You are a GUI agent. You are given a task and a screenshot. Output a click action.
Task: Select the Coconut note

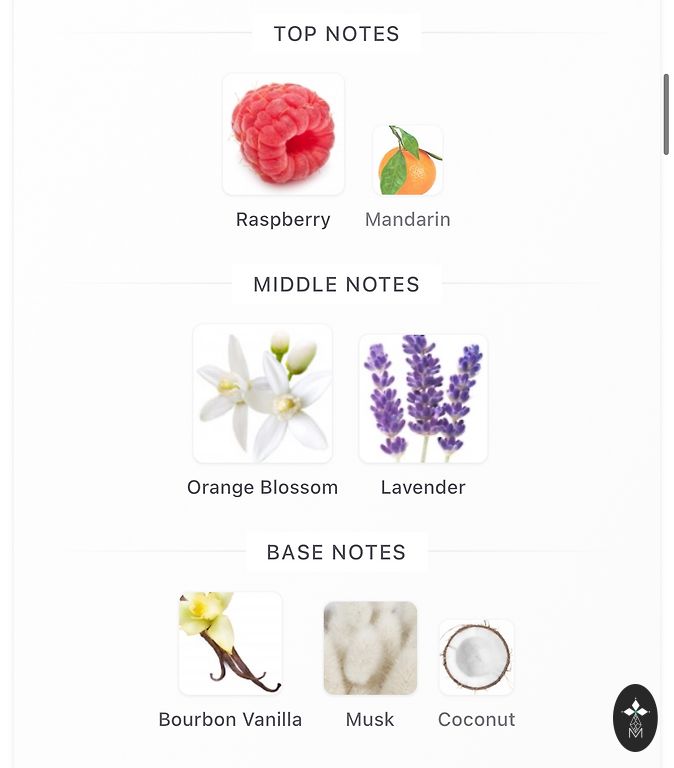[476, 657]
